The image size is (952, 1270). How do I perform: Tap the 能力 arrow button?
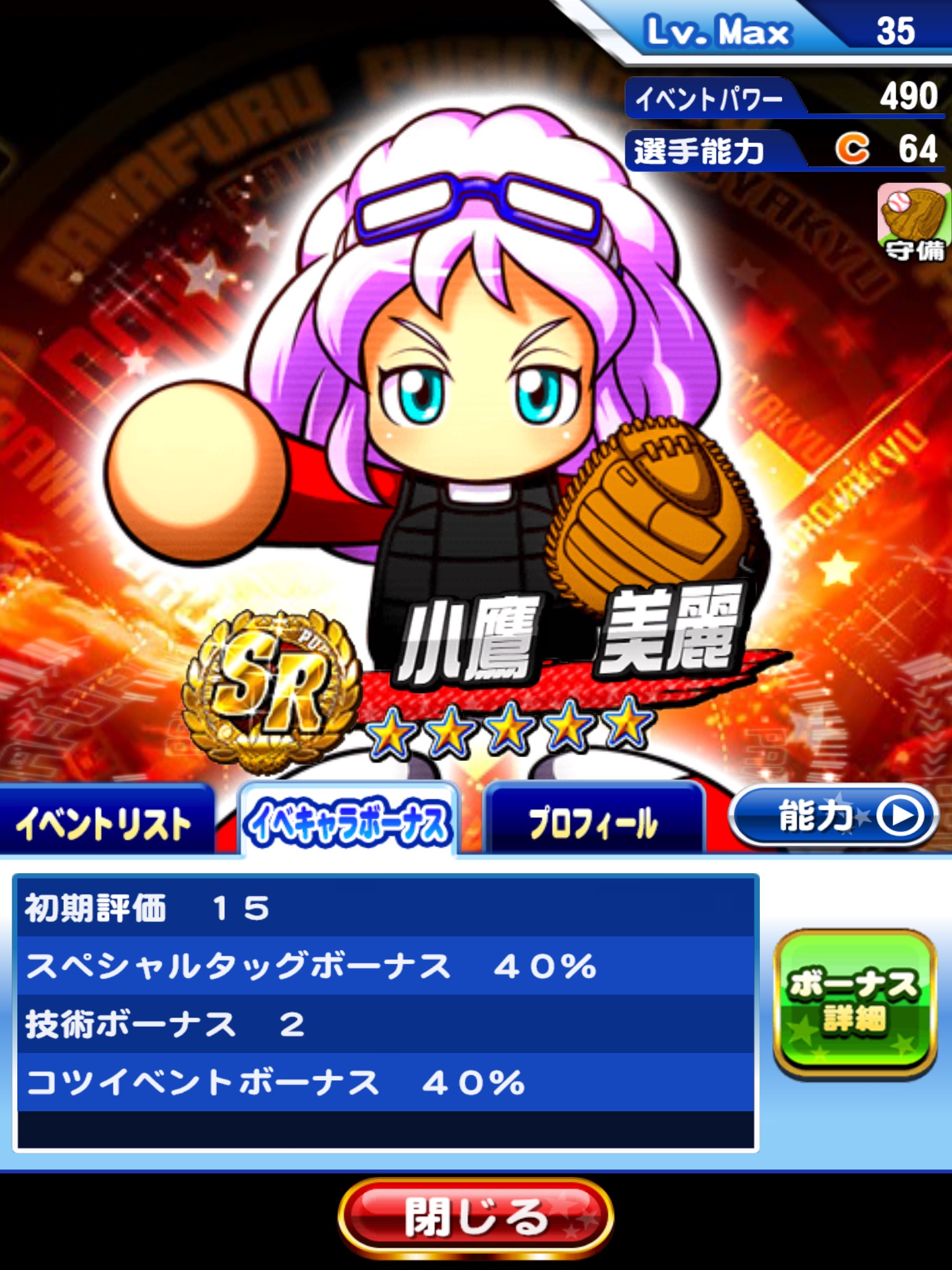(x=834, y=817)
